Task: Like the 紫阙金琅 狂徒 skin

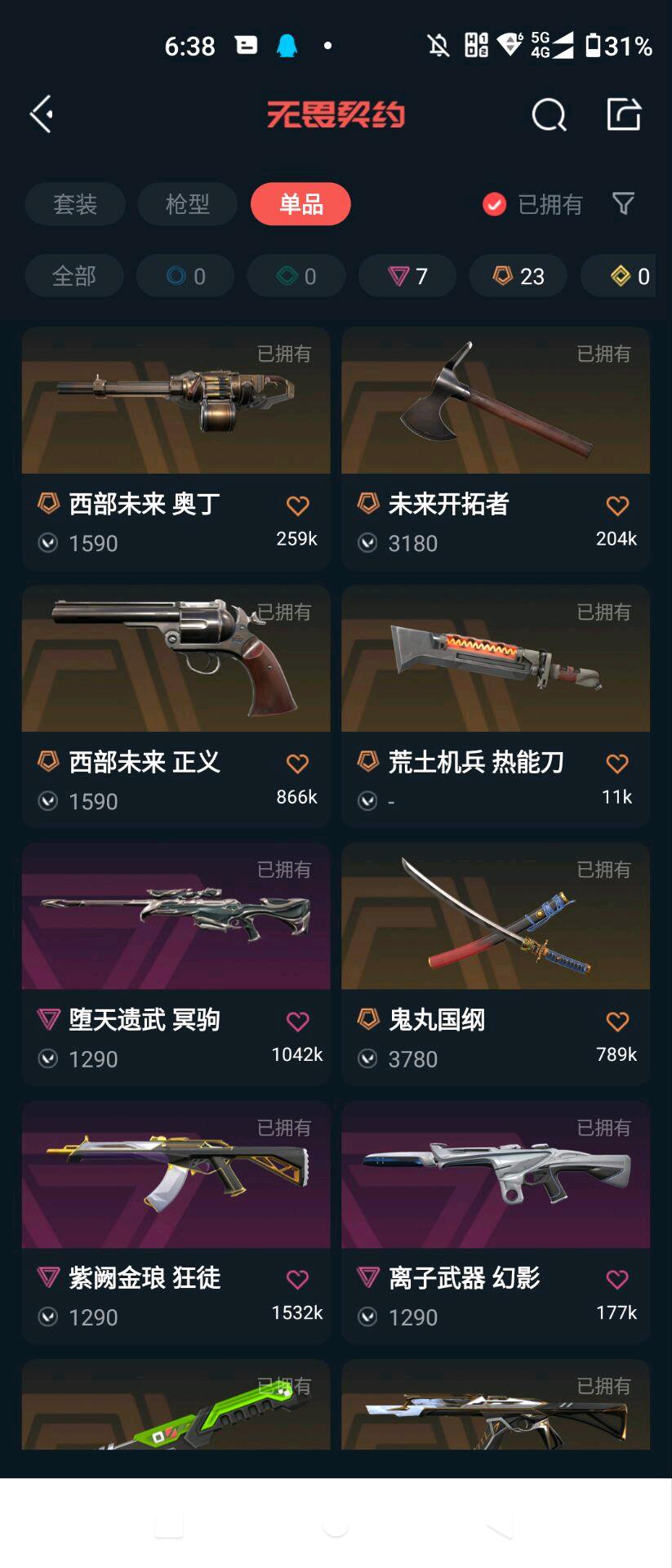Action: pos(297,1279)
